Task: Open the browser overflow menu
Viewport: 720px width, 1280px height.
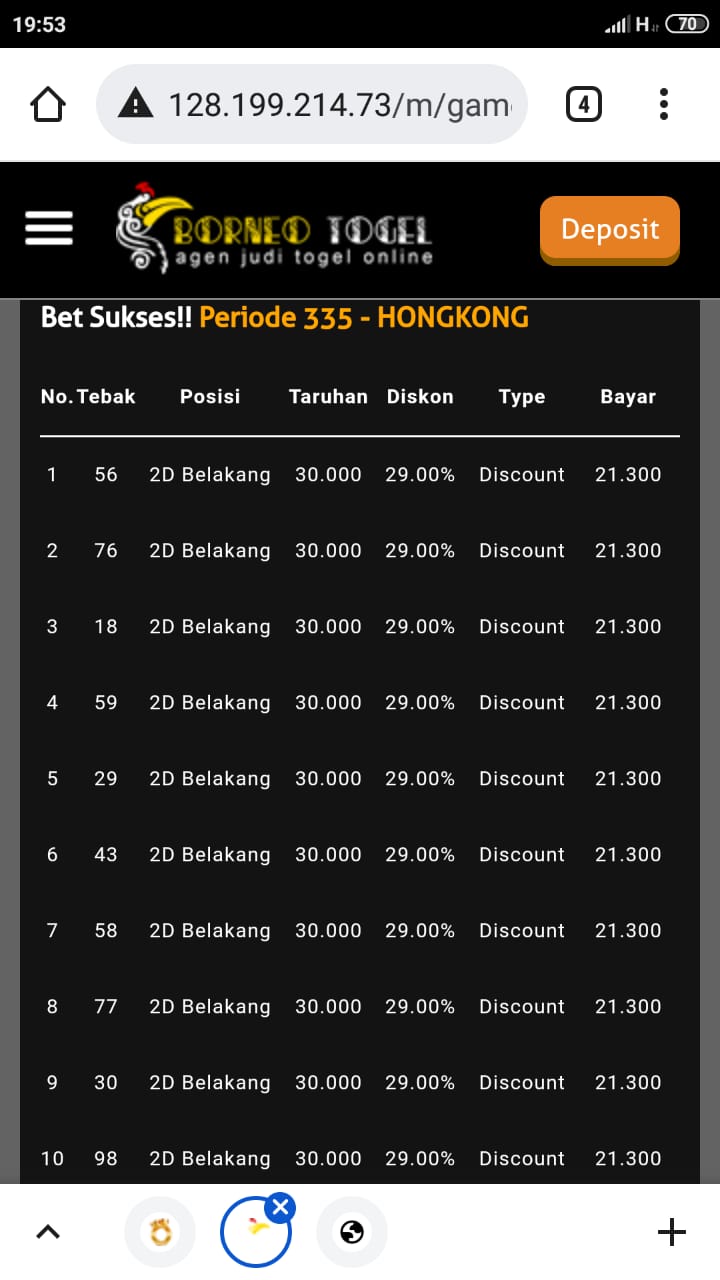Action: [664, 104]
